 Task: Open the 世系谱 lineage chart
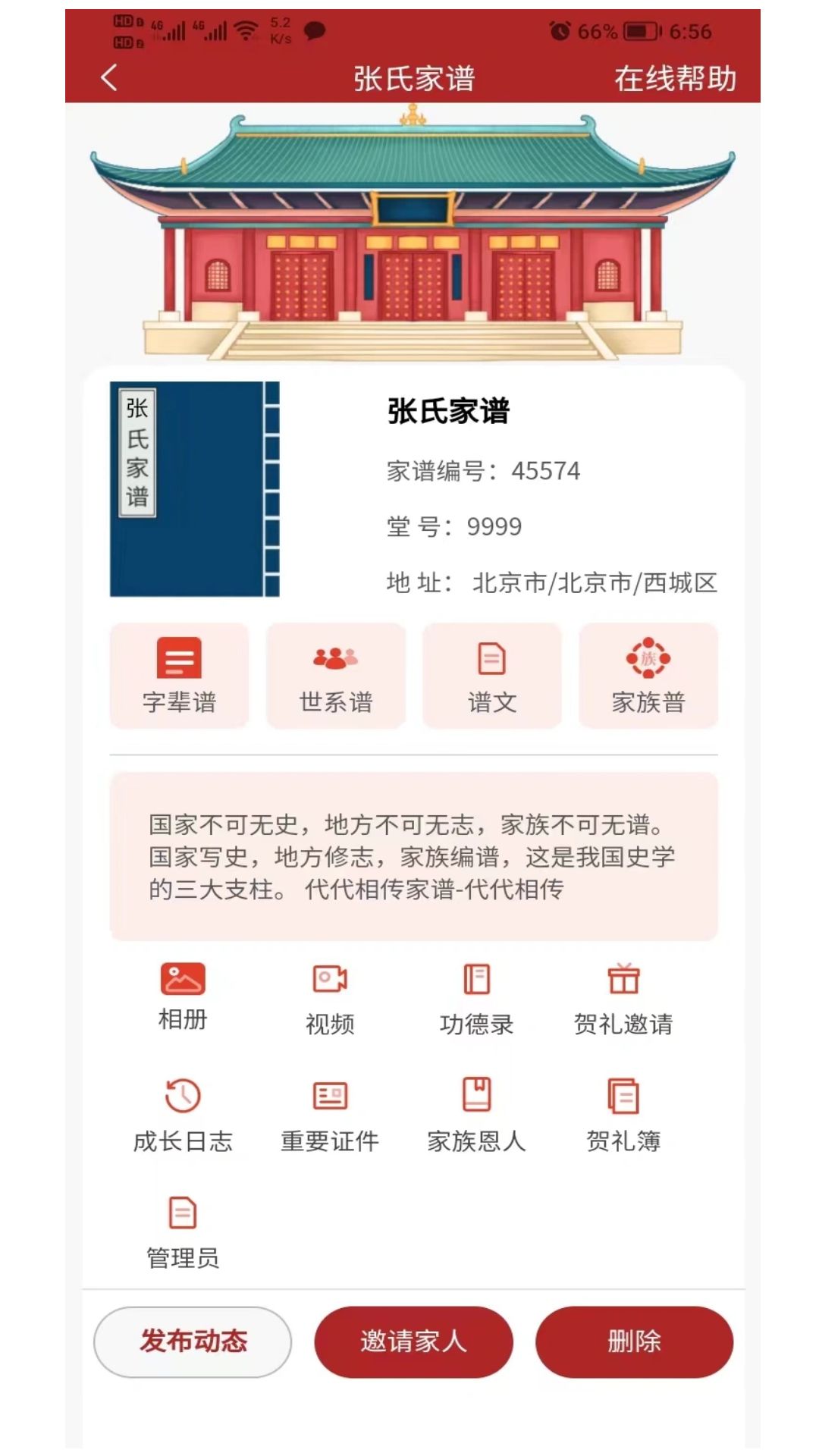click(336, 675)
